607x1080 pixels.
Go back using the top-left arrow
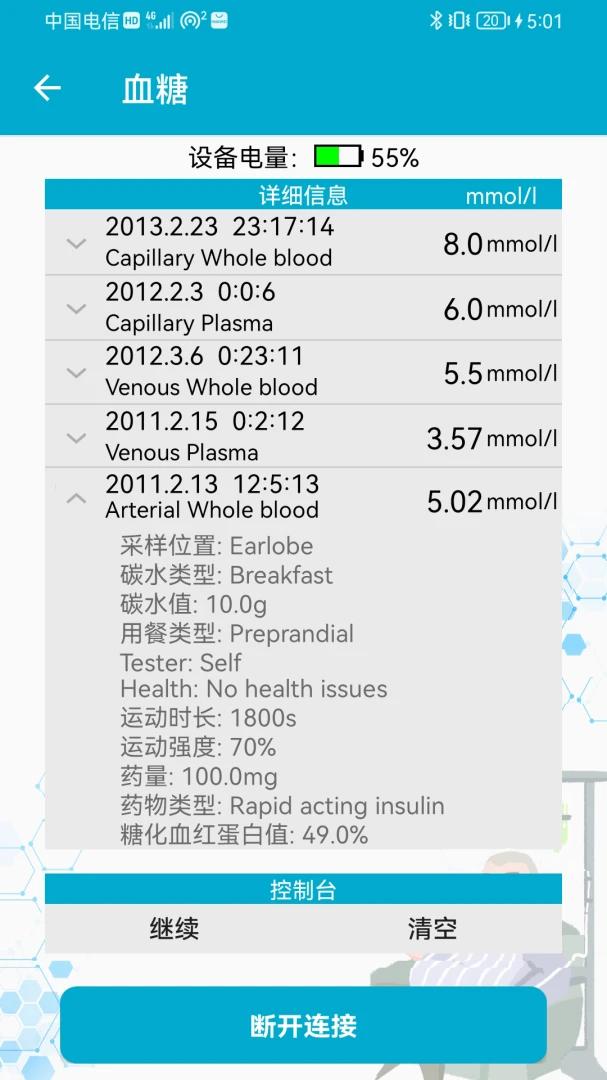(x=48, y=88)
